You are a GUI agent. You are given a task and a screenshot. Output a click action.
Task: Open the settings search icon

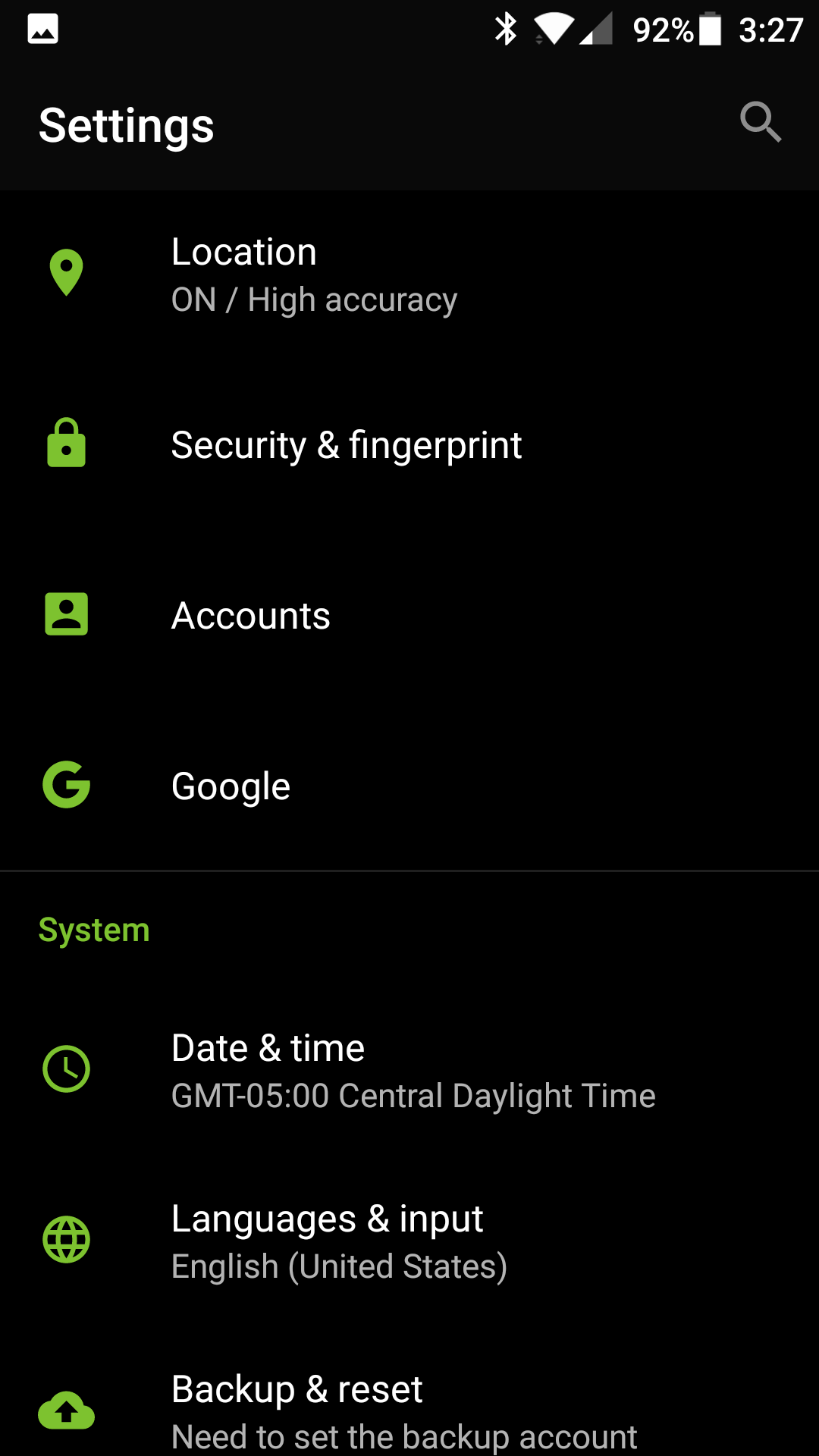[x=761, y=123]
